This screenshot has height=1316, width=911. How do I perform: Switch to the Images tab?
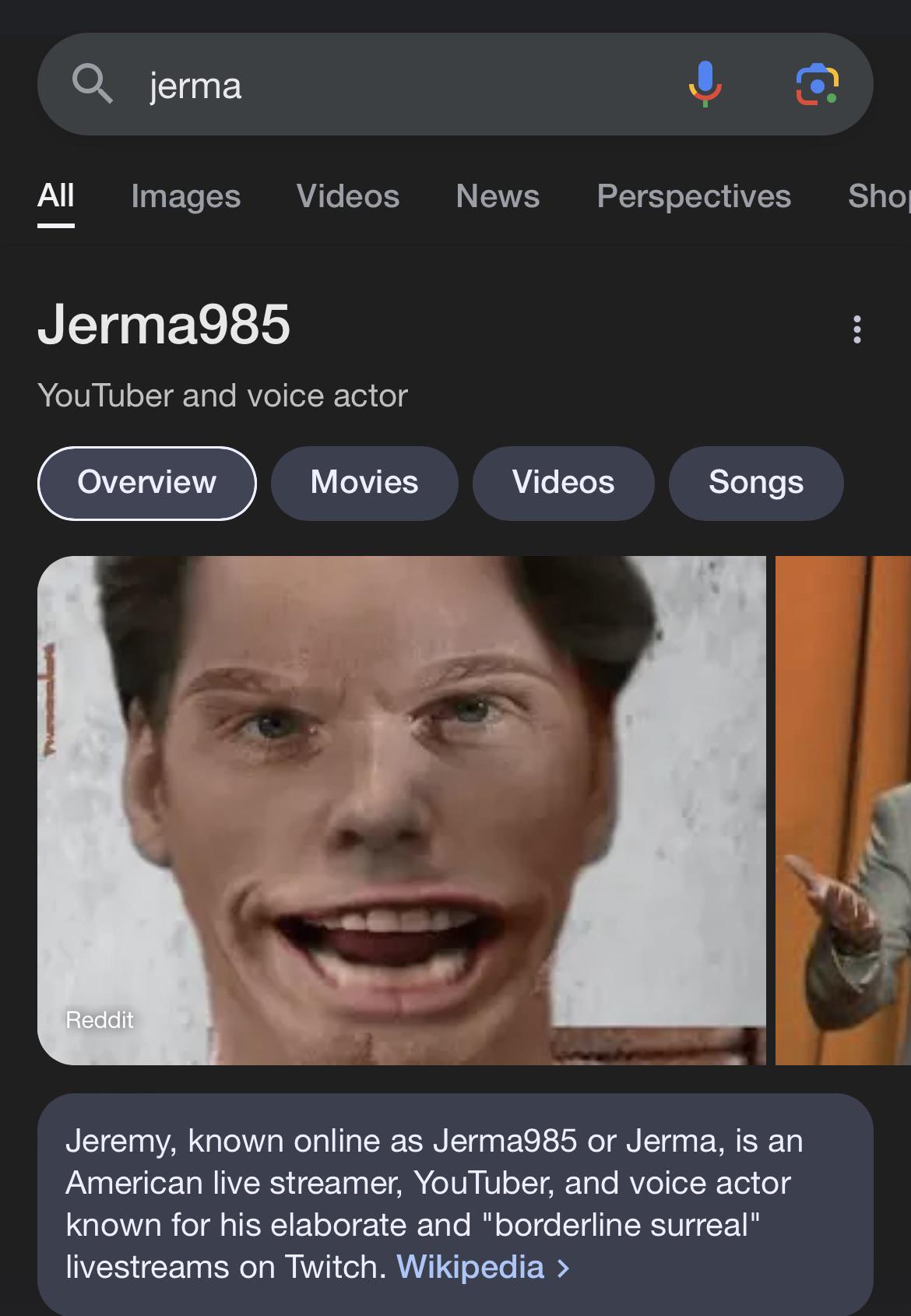click(x=185, y=196)
